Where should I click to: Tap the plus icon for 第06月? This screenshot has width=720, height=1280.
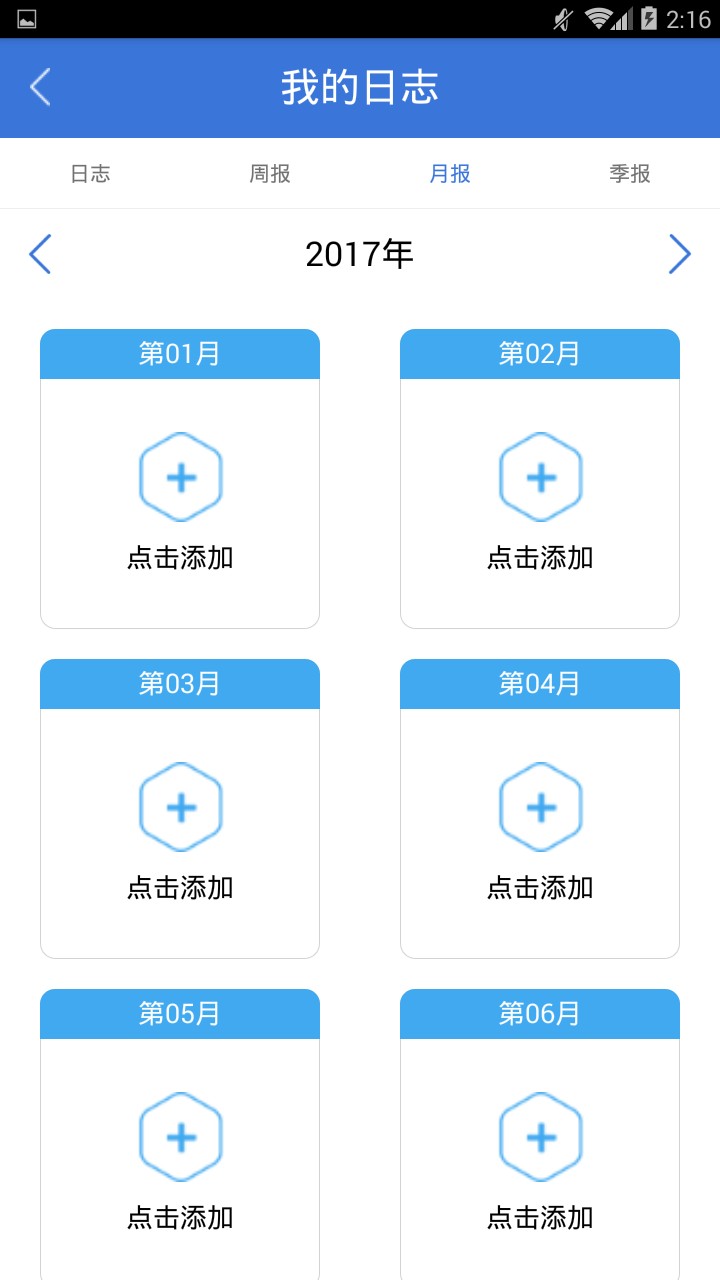click(x=540, y=1137)
